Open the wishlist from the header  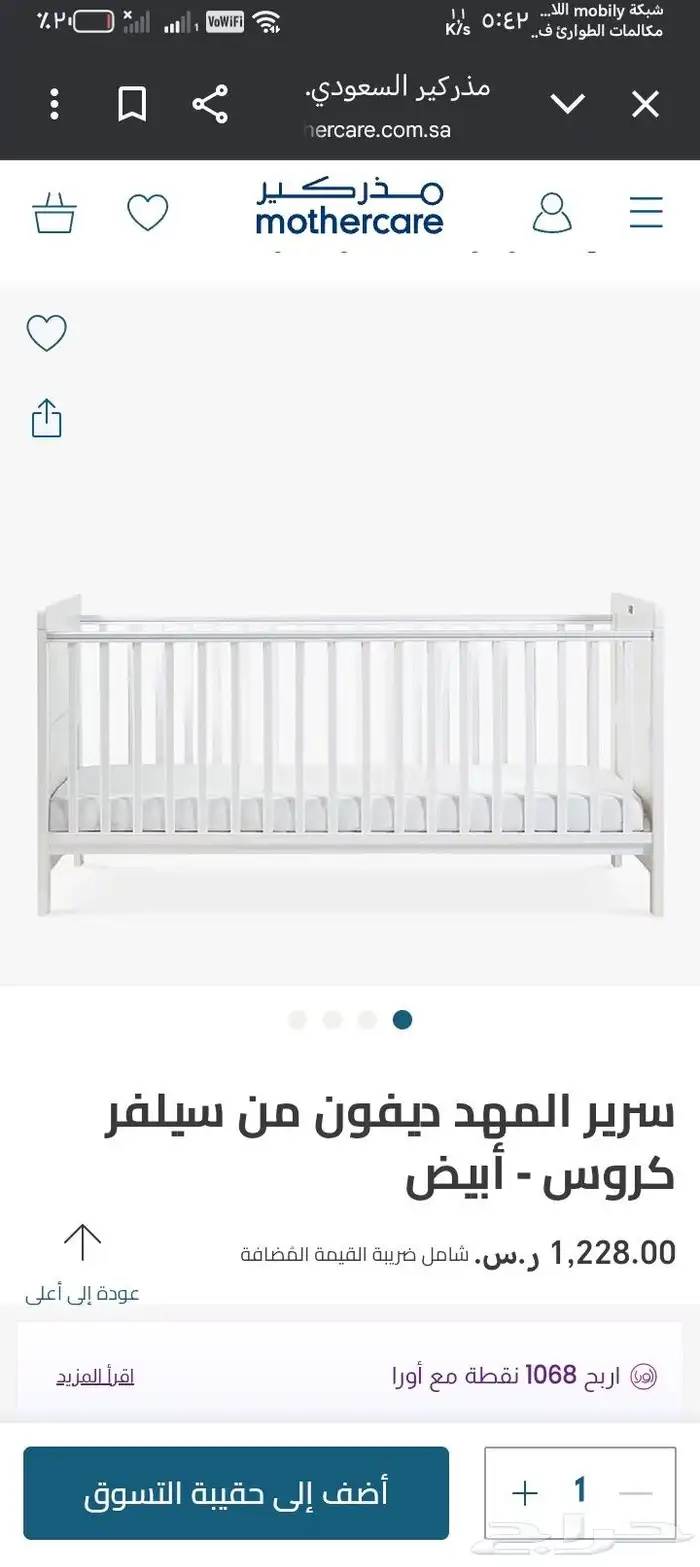click(148, 213)
